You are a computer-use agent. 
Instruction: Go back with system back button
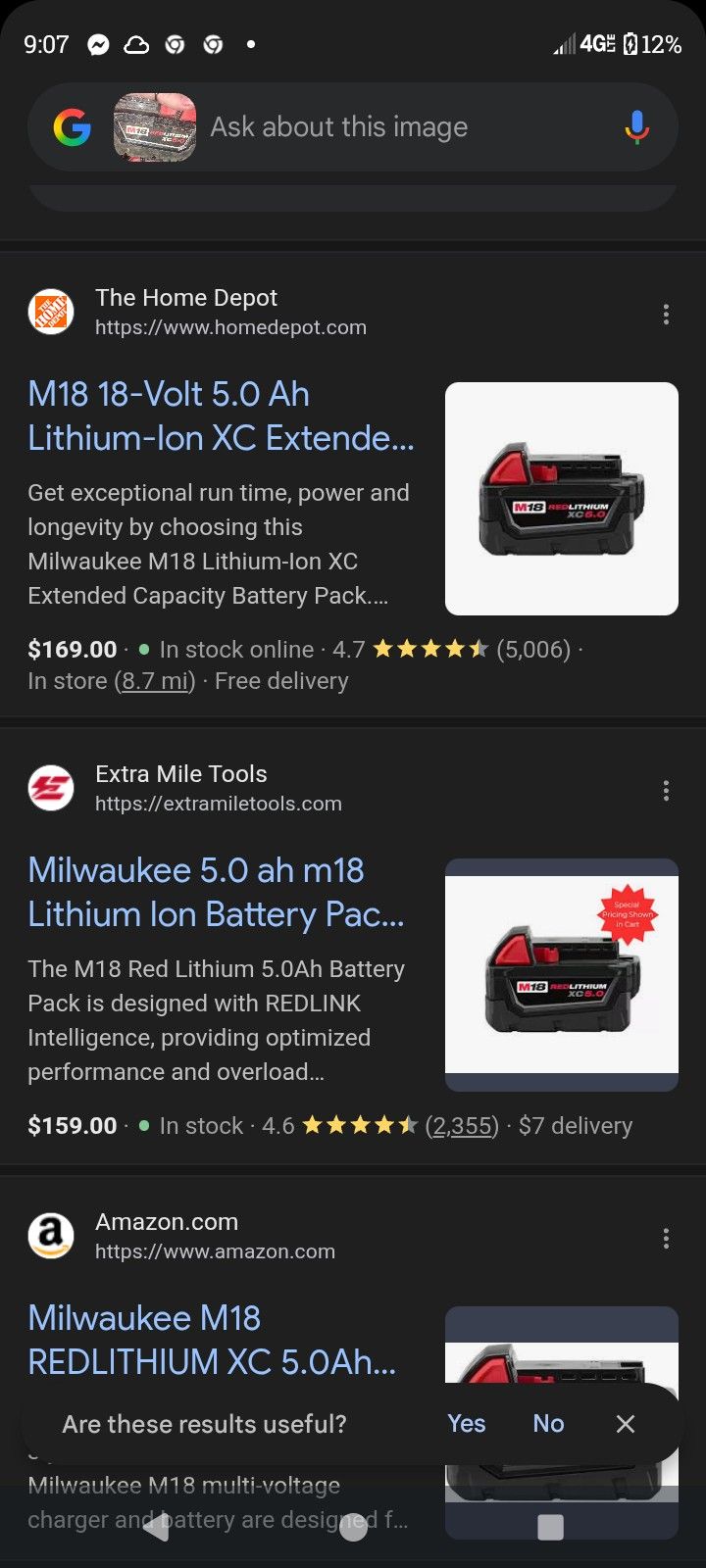tap(156, 1527)
